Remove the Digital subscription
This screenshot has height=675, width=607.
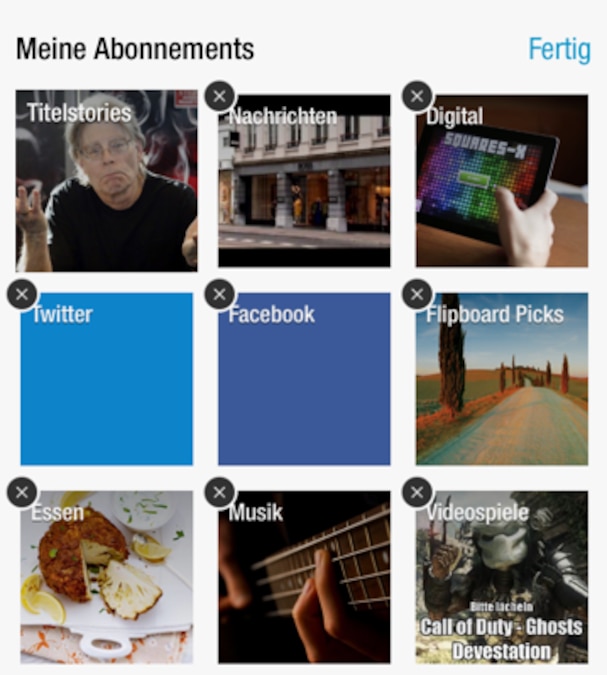tap(417, 96)
